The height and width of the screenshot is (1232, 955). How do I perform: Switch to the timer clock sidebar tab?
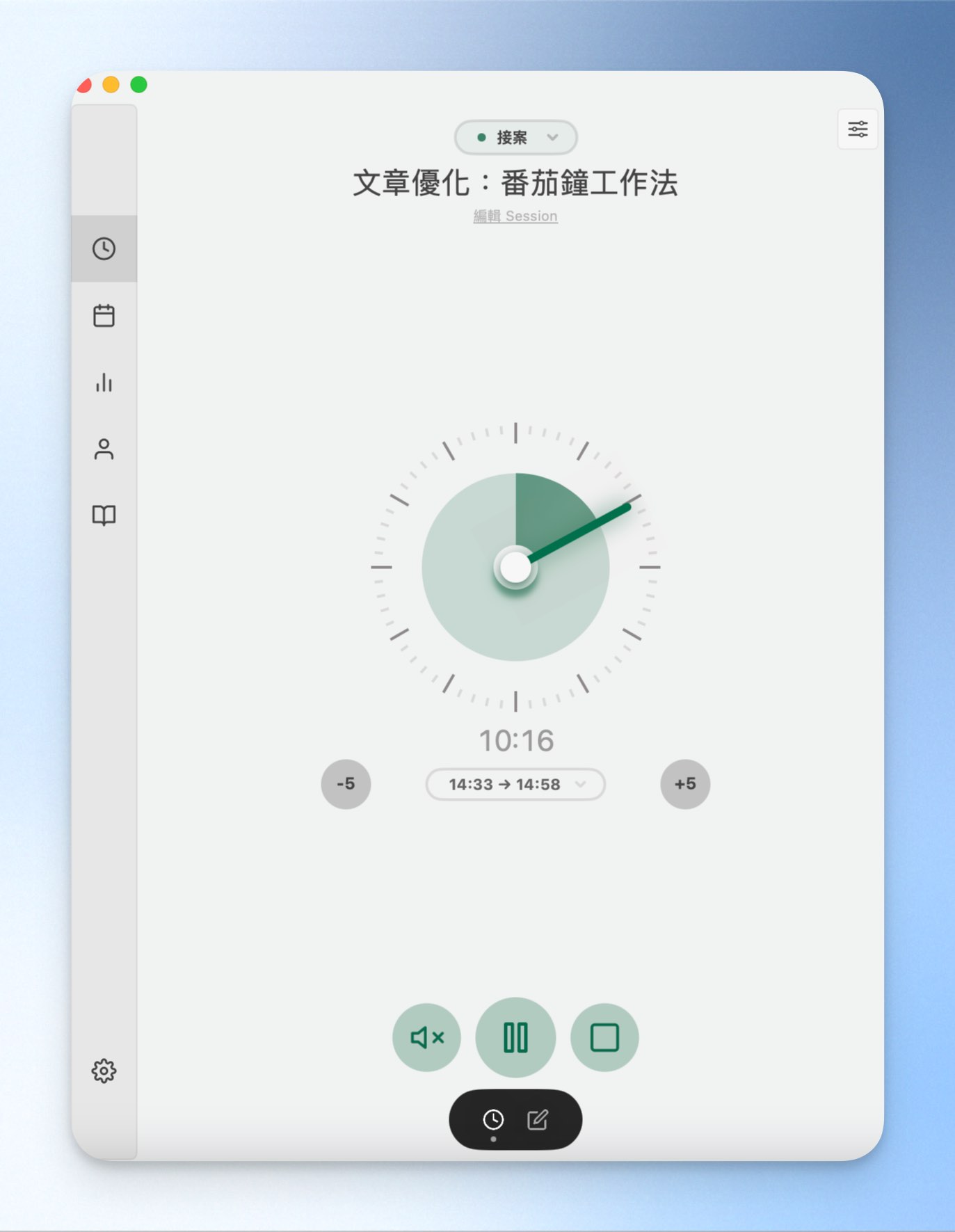[x=104, y=249]
